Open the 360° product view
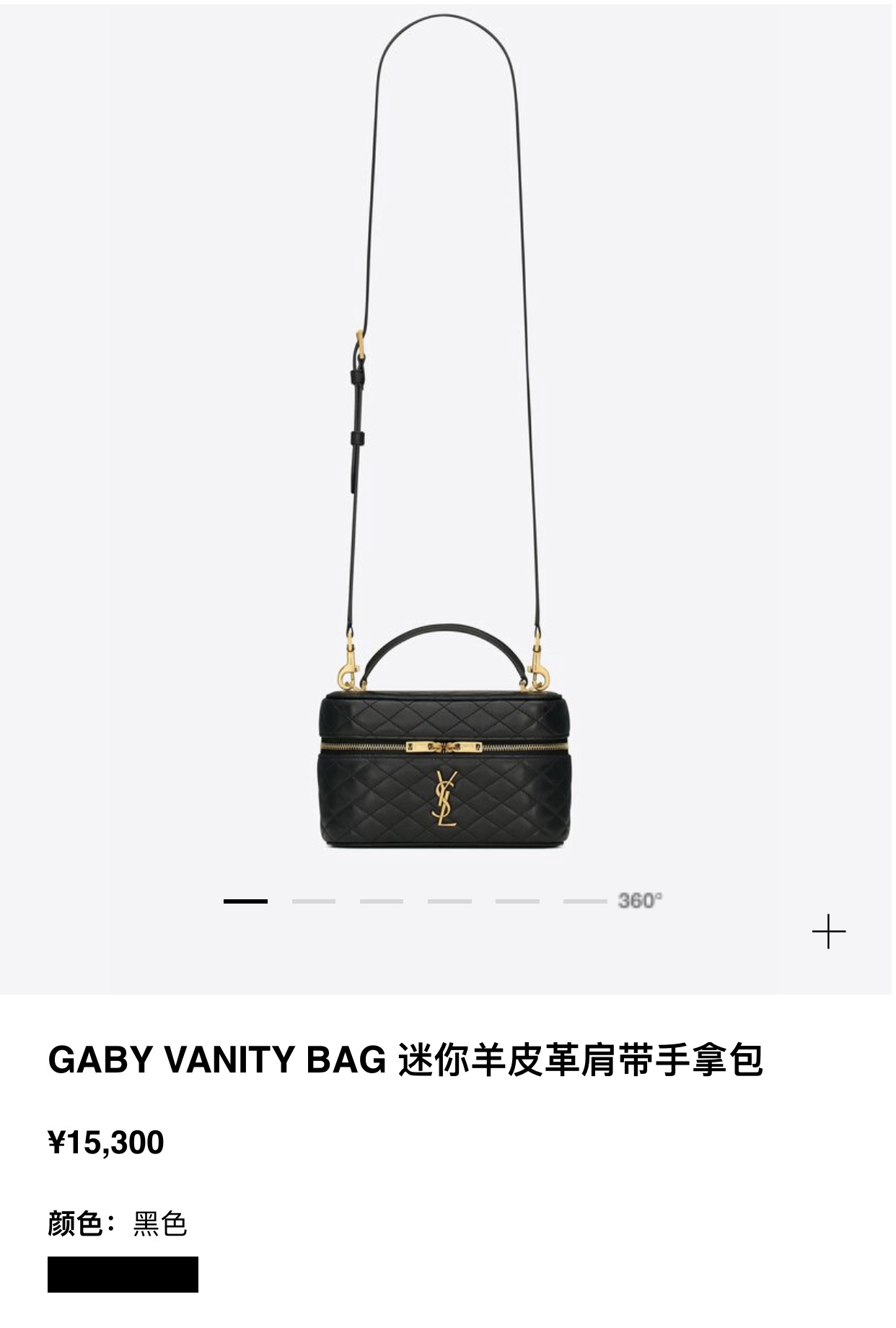This screenshot has height=1328, width=896. pyautogui.click(x=639, y=901)
